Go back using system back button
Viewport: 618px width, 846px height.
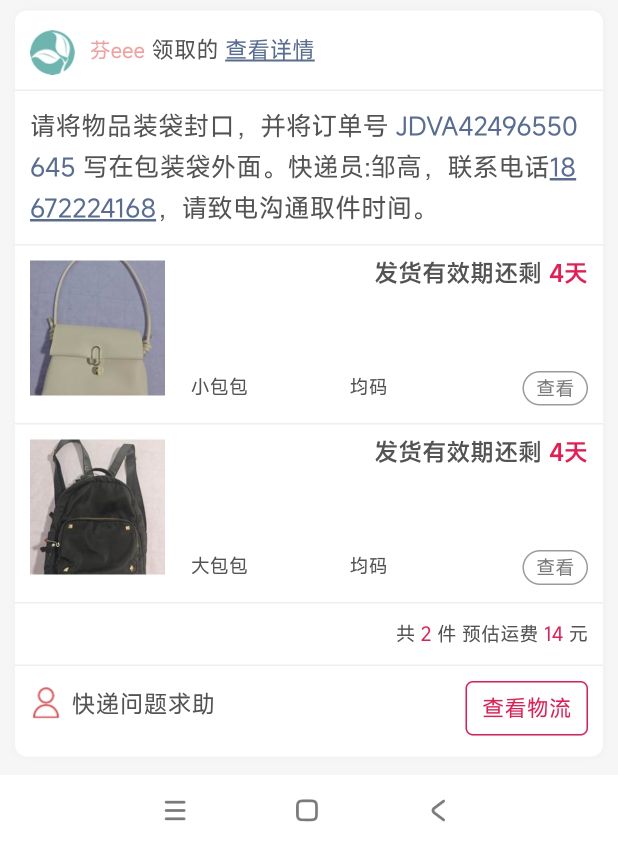pyautogui.click(x=437, y=810)
